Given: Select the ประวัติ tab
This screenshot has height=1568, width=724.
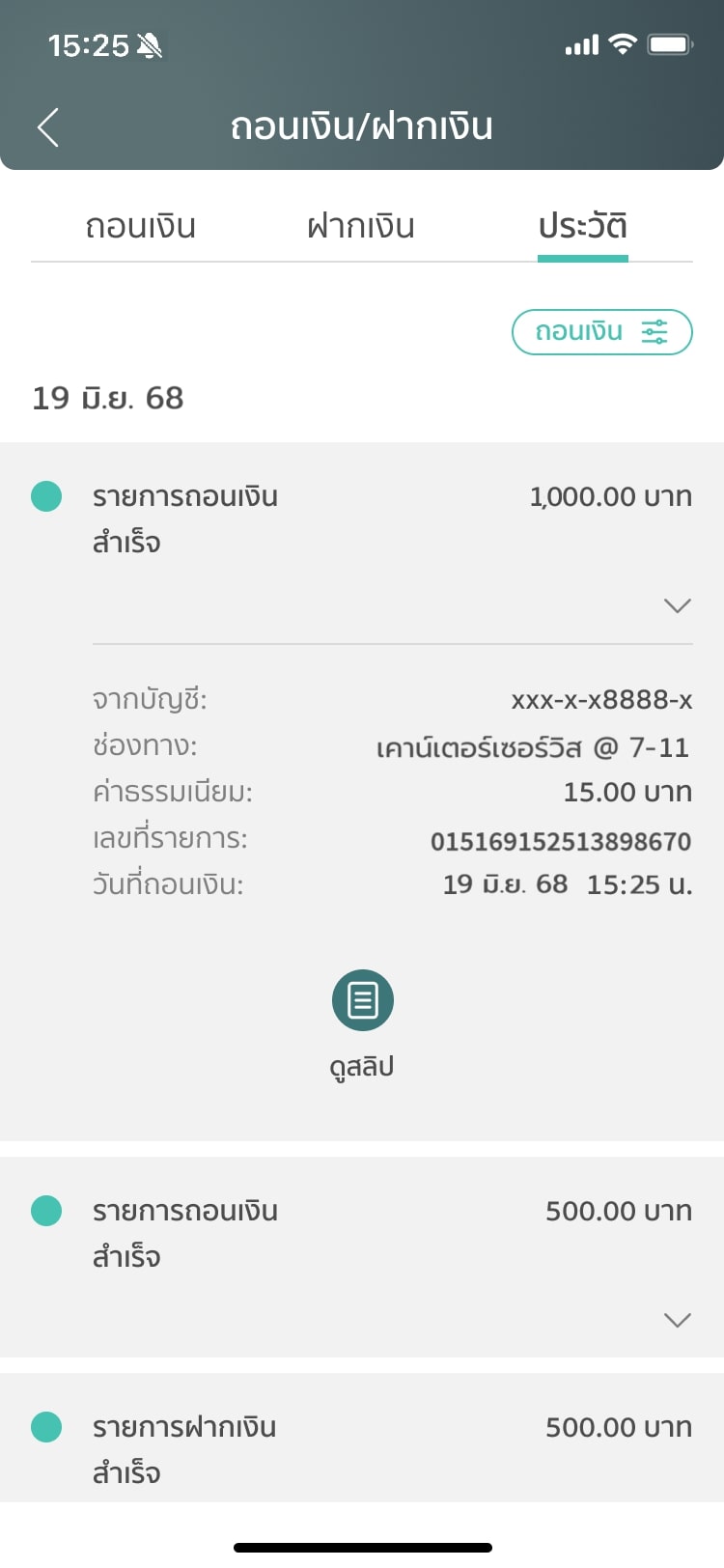Looking at the screenshot, I should [582, 227].
